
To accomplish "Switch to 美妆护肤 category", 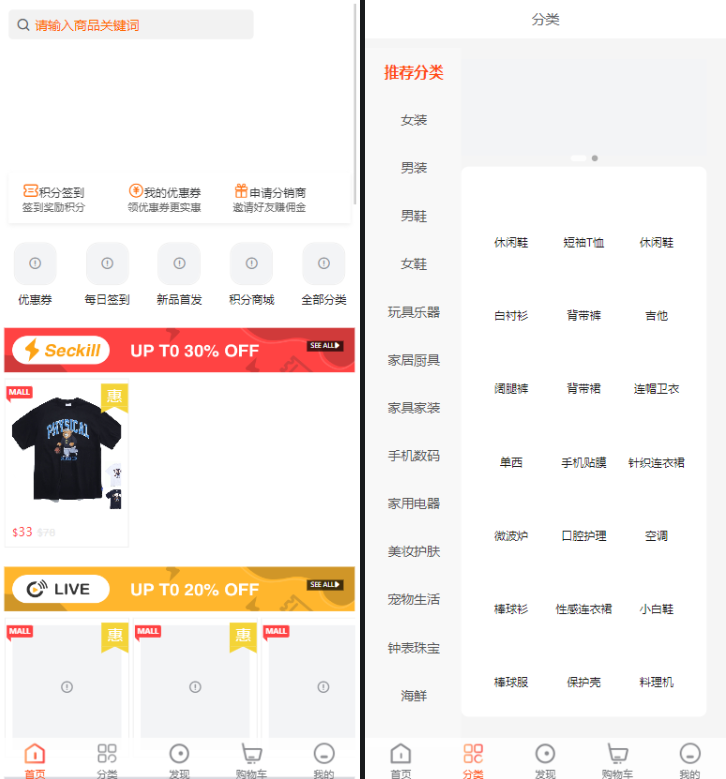I will [413, 552].
